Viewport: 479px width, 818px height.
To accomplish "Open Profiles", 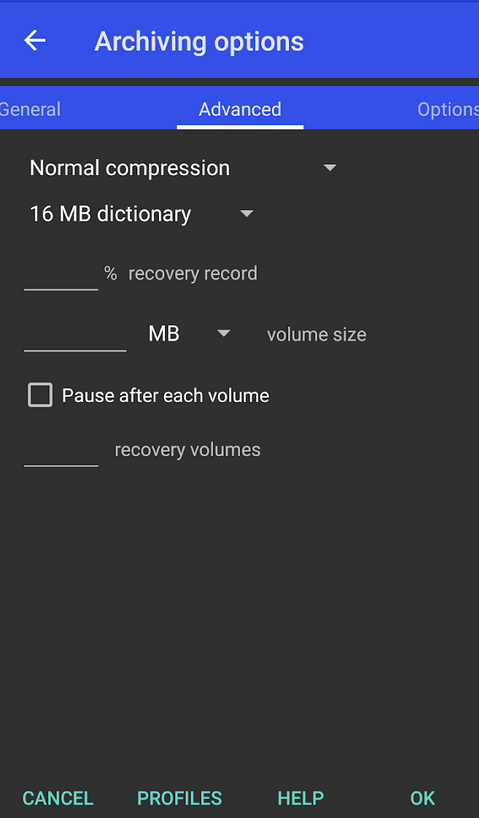I will click(179, 798).
